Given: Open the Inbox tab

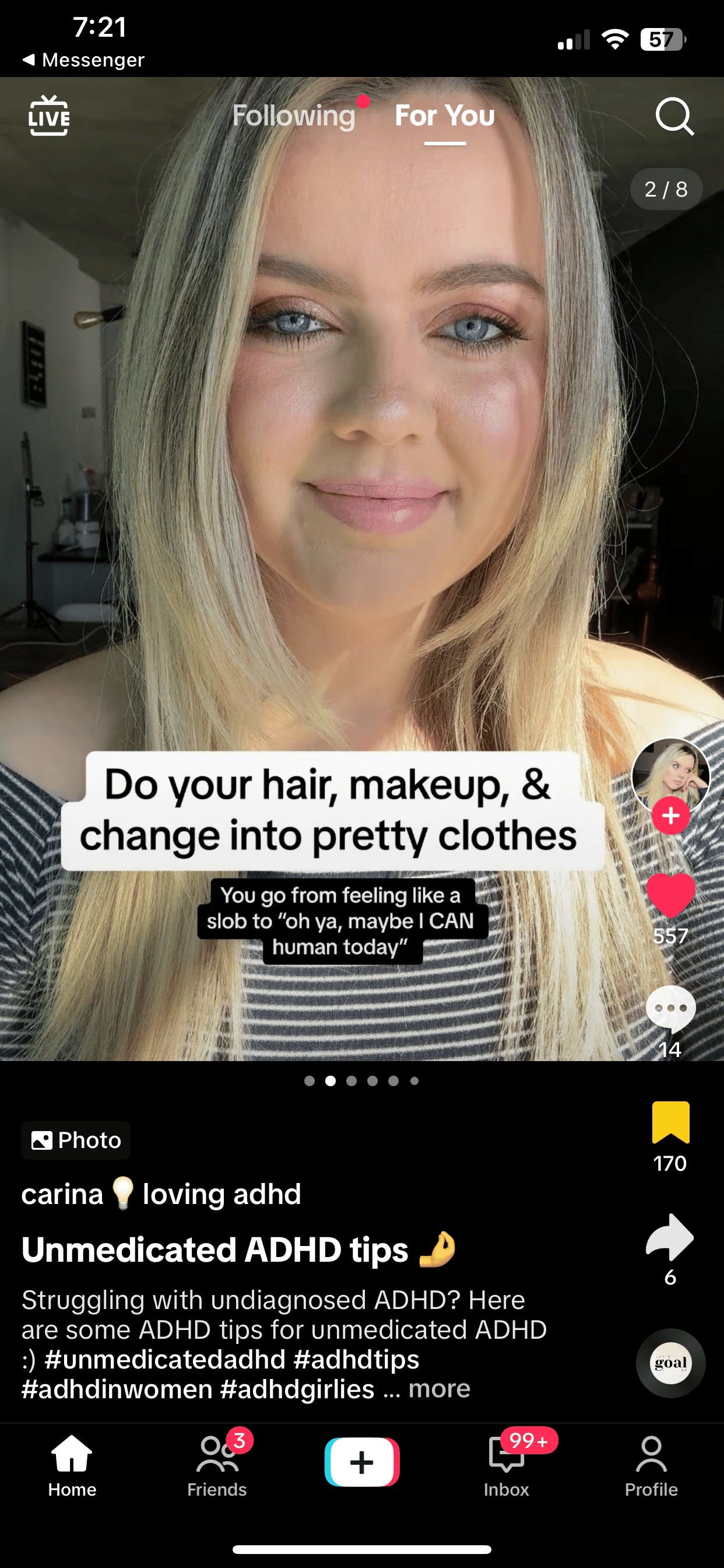Looking at the screenshot, I should (x=506, y=1466).
